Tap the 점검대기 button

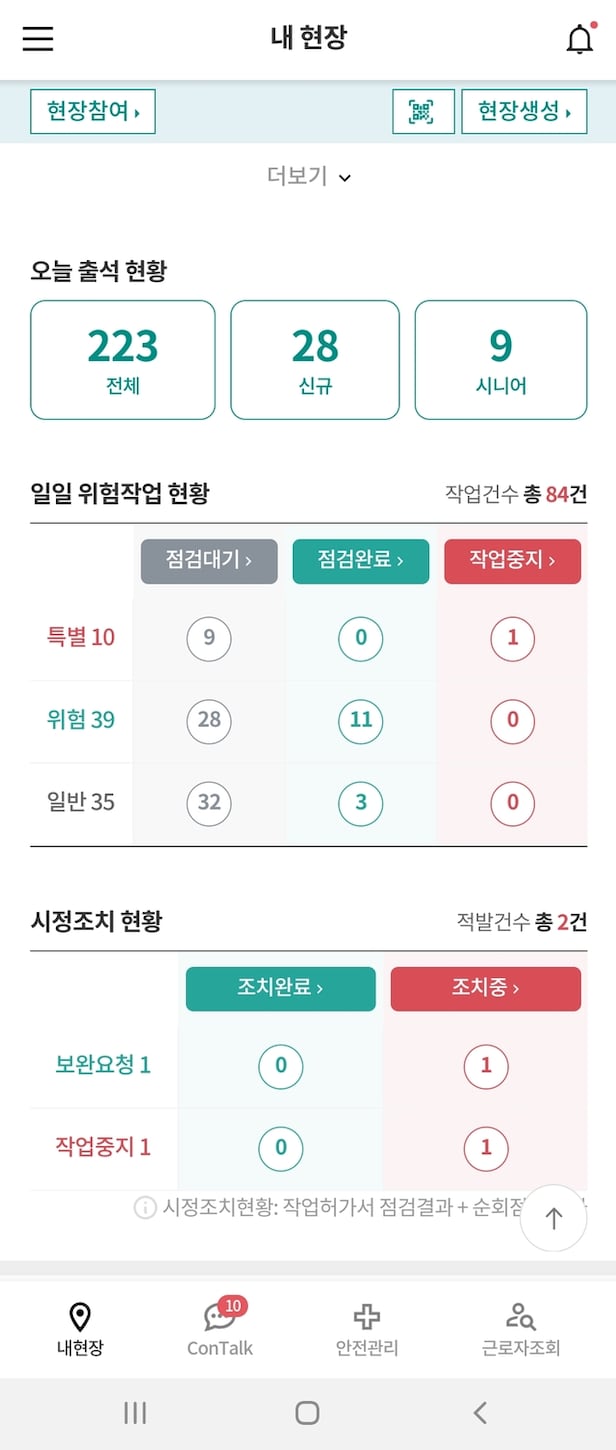pyautogui.click(x=209, y=561)
